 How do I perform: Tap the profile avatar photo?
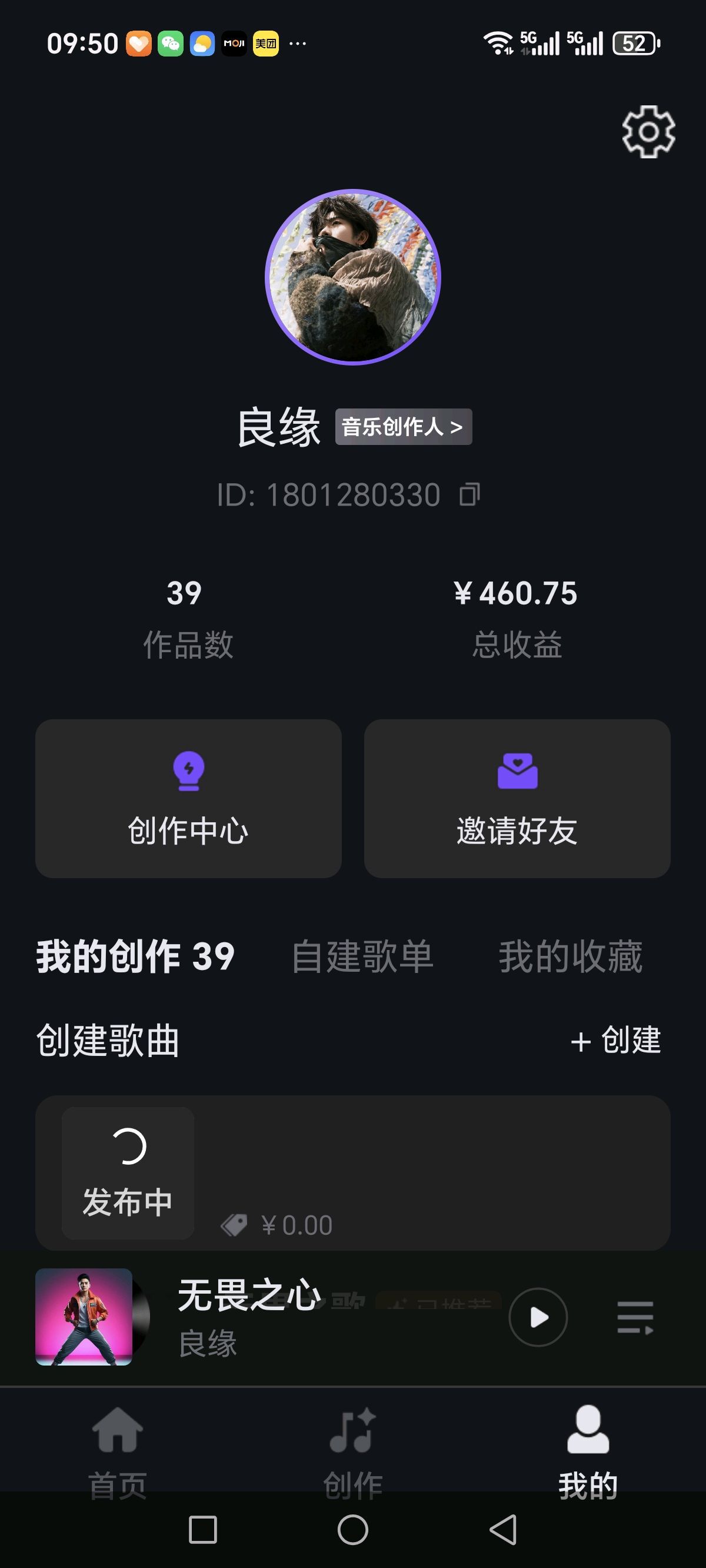coord(353,278)
